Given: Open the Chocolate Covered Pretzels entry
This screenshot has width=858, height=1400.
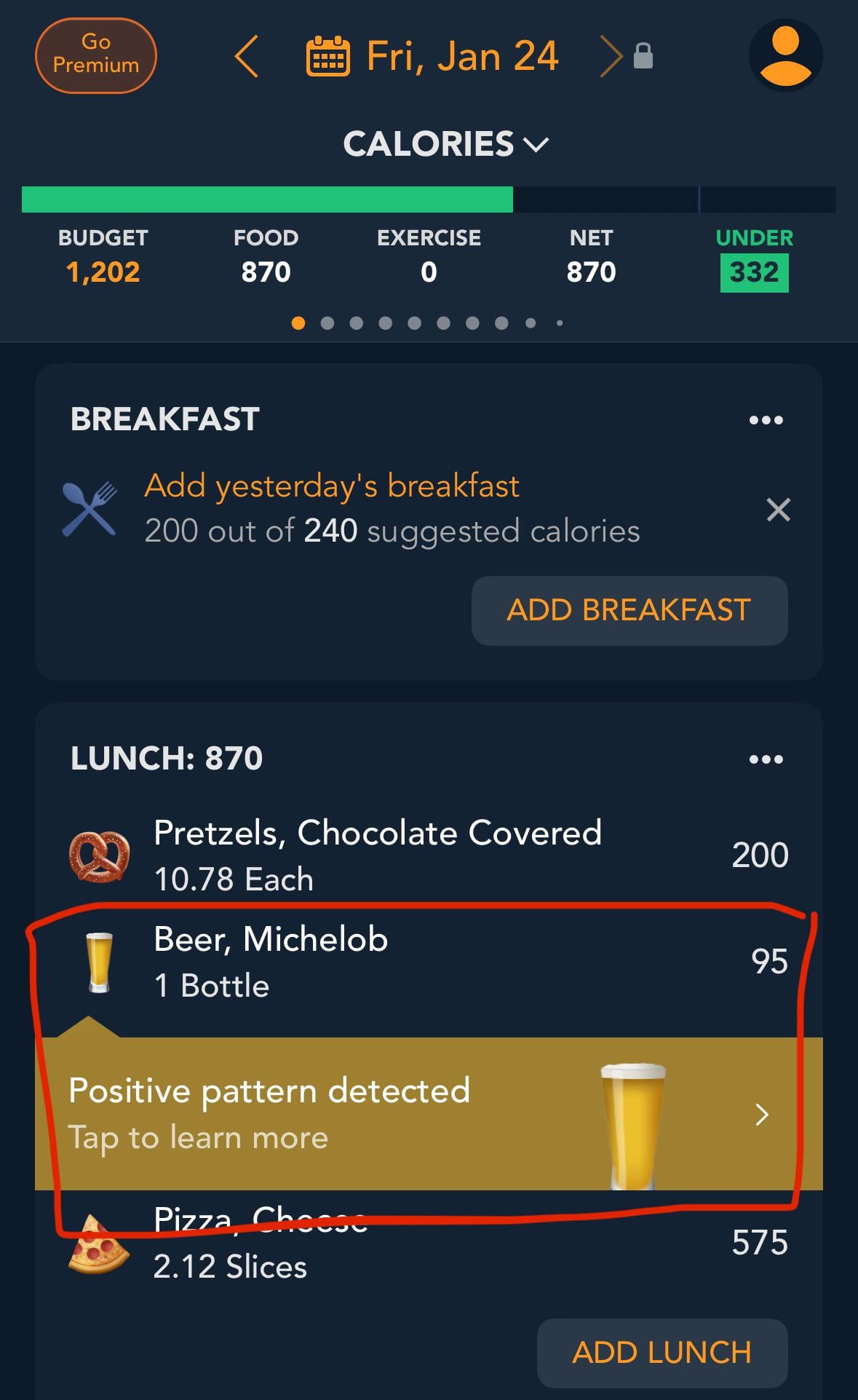Looking at the screenshot, I should click(x=429, y=855).
